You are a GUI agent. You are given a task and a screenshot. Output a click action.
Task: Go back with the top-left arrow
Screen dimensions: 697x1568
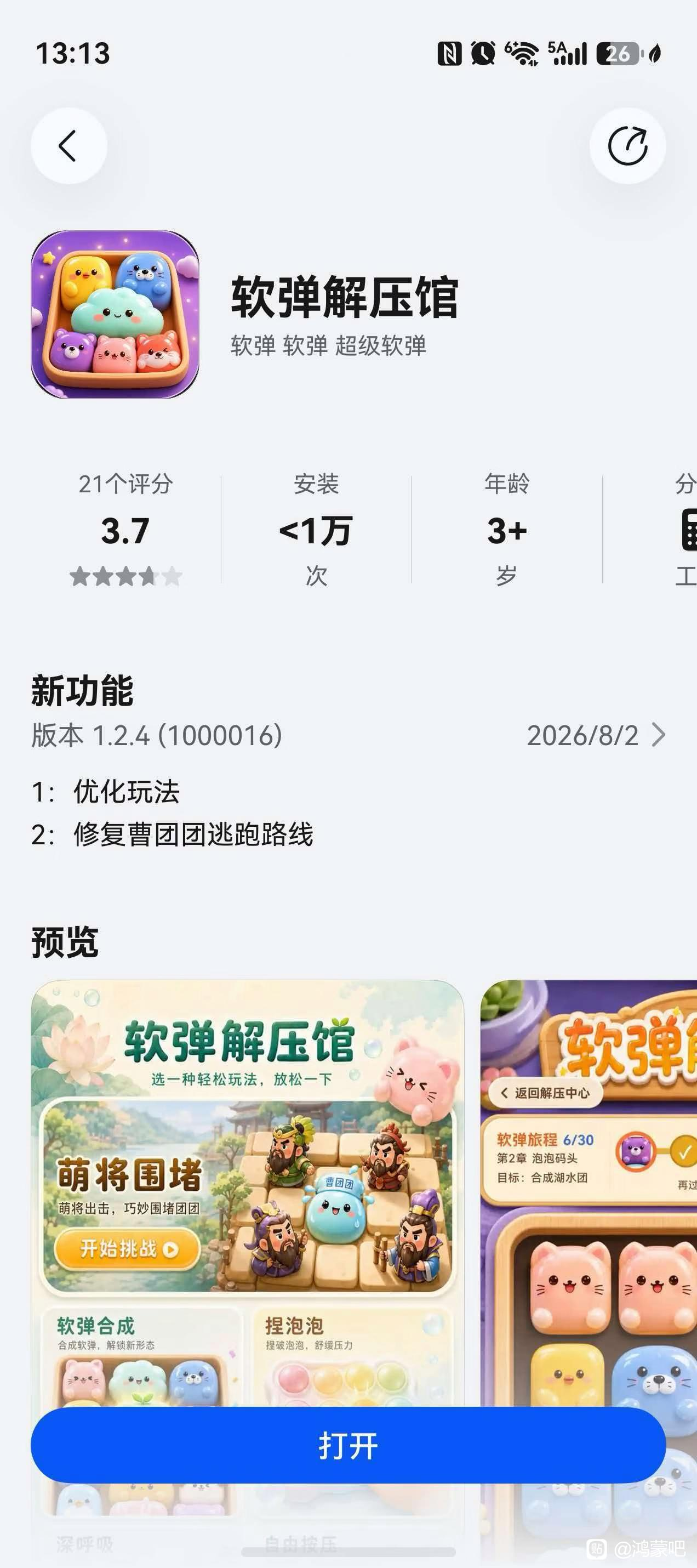(x=68, y=146)
